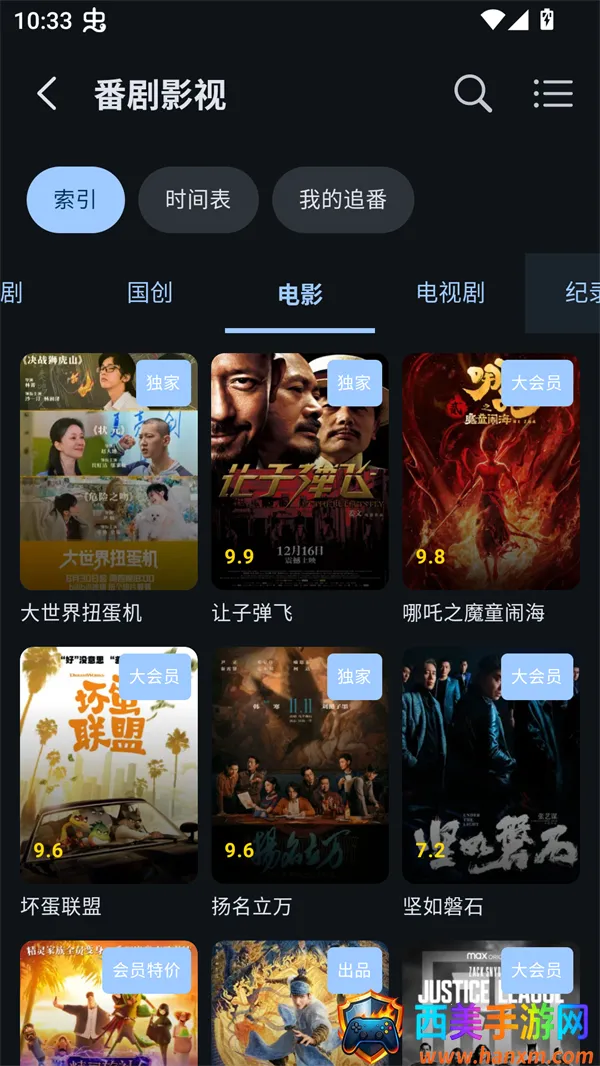Screen dimensions: 600x1066
Task: Select the 电影 tab
Action: (x=300, y=294)
